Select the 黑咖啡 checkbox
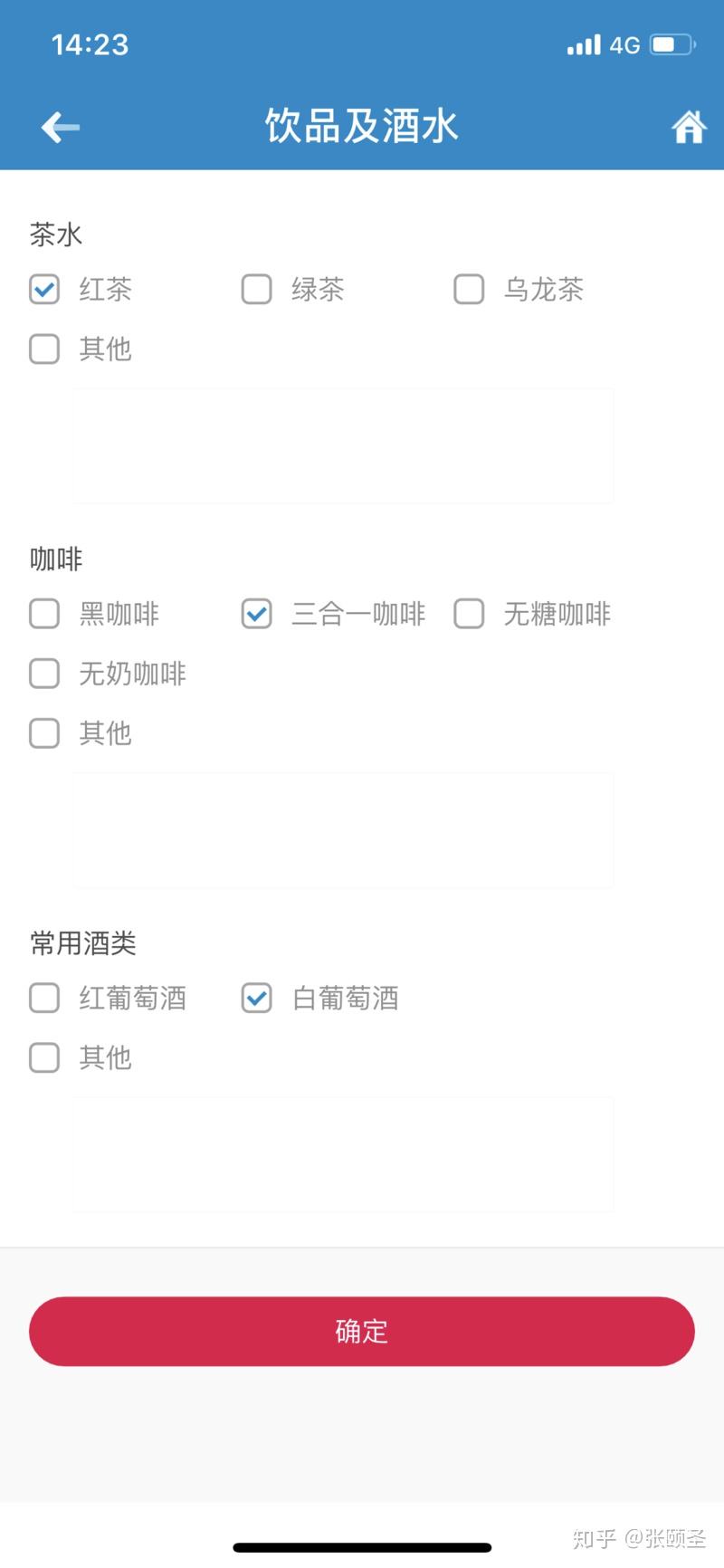The height and width of the screenshot is (1568, 724). [x=44, y=614]
